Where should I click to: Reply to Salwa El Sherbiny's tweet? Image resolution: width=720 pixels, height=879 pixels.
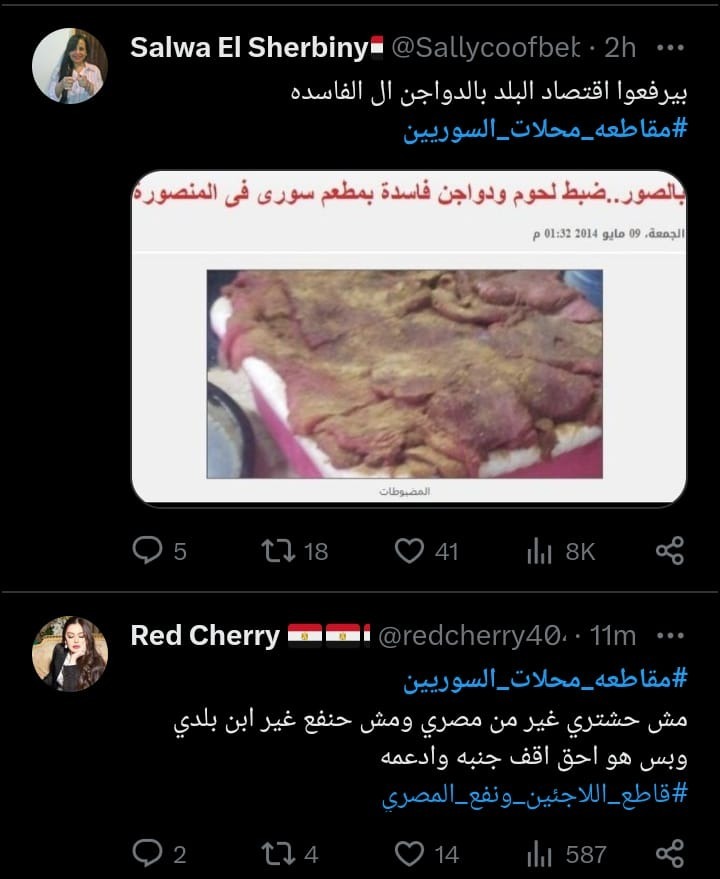148,550
